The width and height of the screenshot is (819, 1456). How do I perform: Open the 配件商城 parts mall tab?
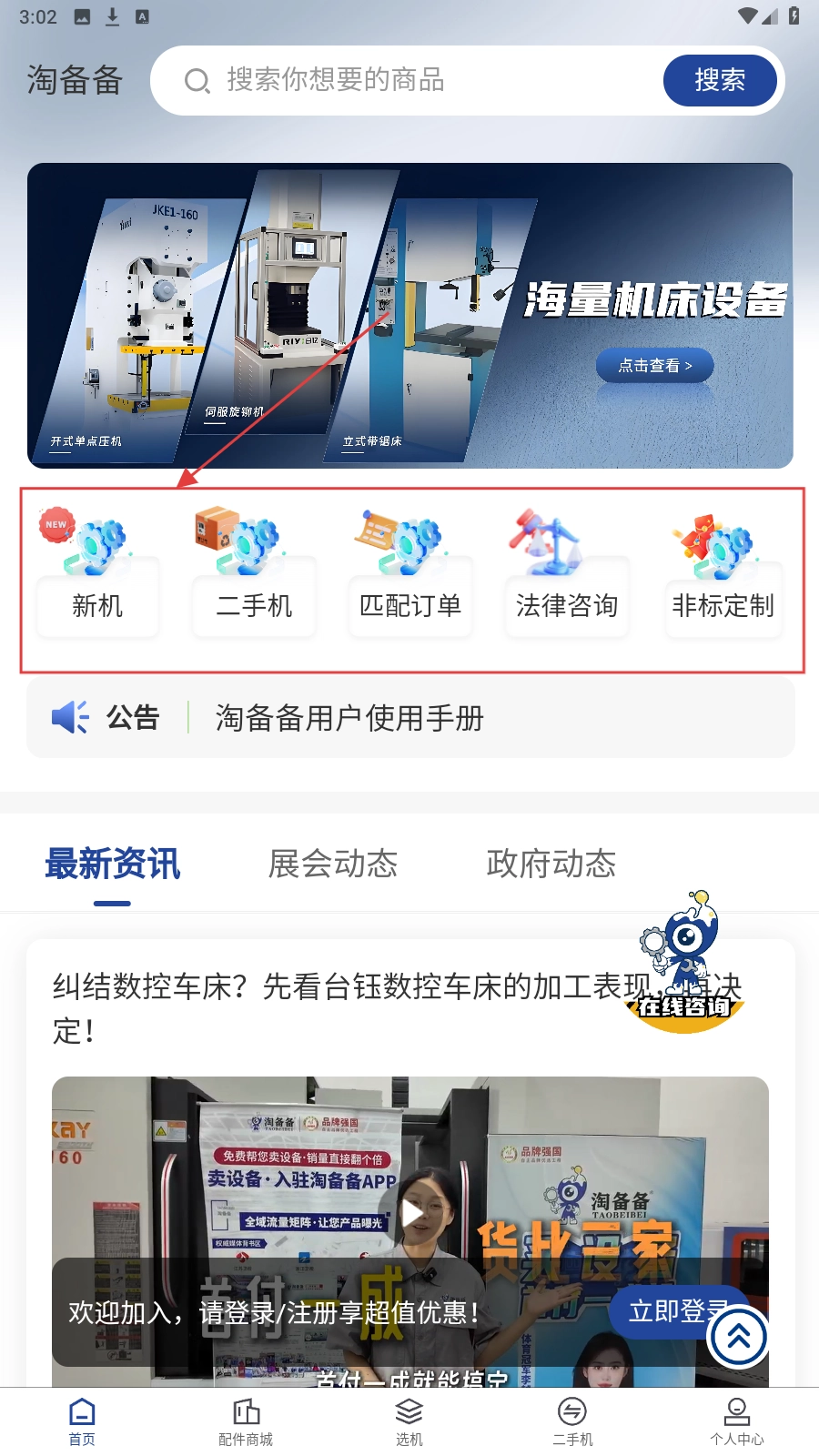[245, 1420]
